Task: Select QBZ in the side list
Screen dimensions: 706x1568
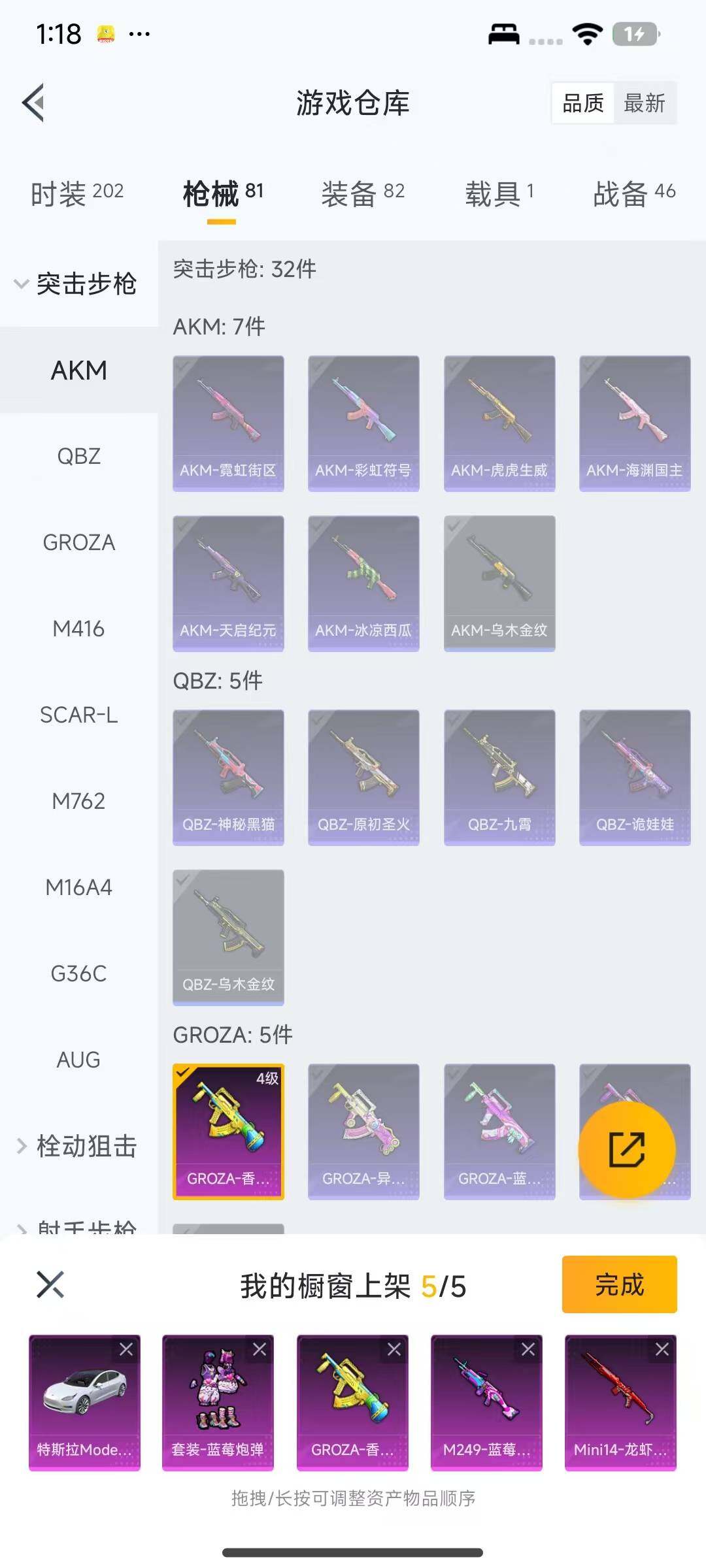Action: coord(78,456)
